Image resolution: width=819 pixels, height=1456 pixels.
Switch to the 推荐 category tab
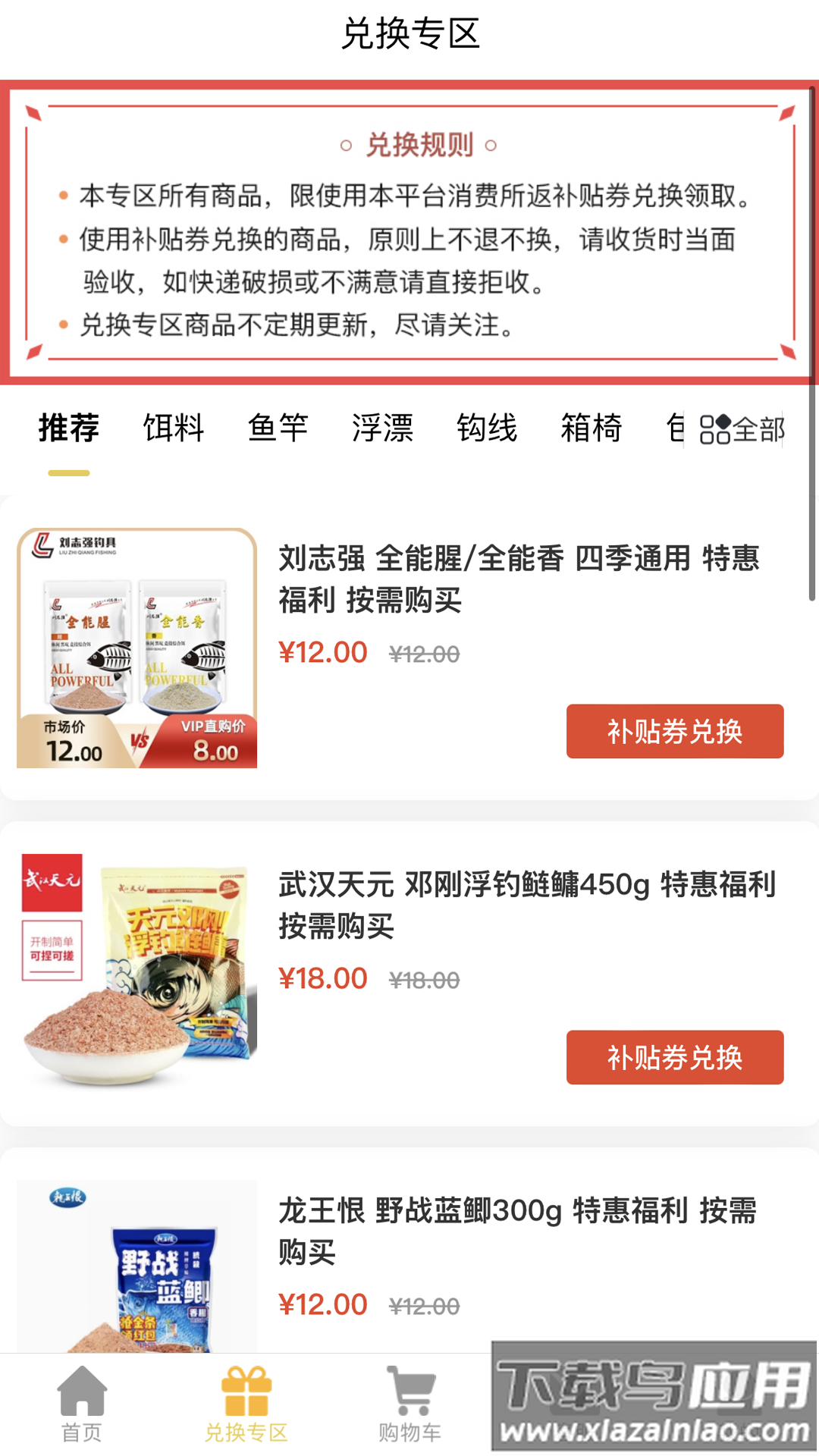tap(69, 428)
